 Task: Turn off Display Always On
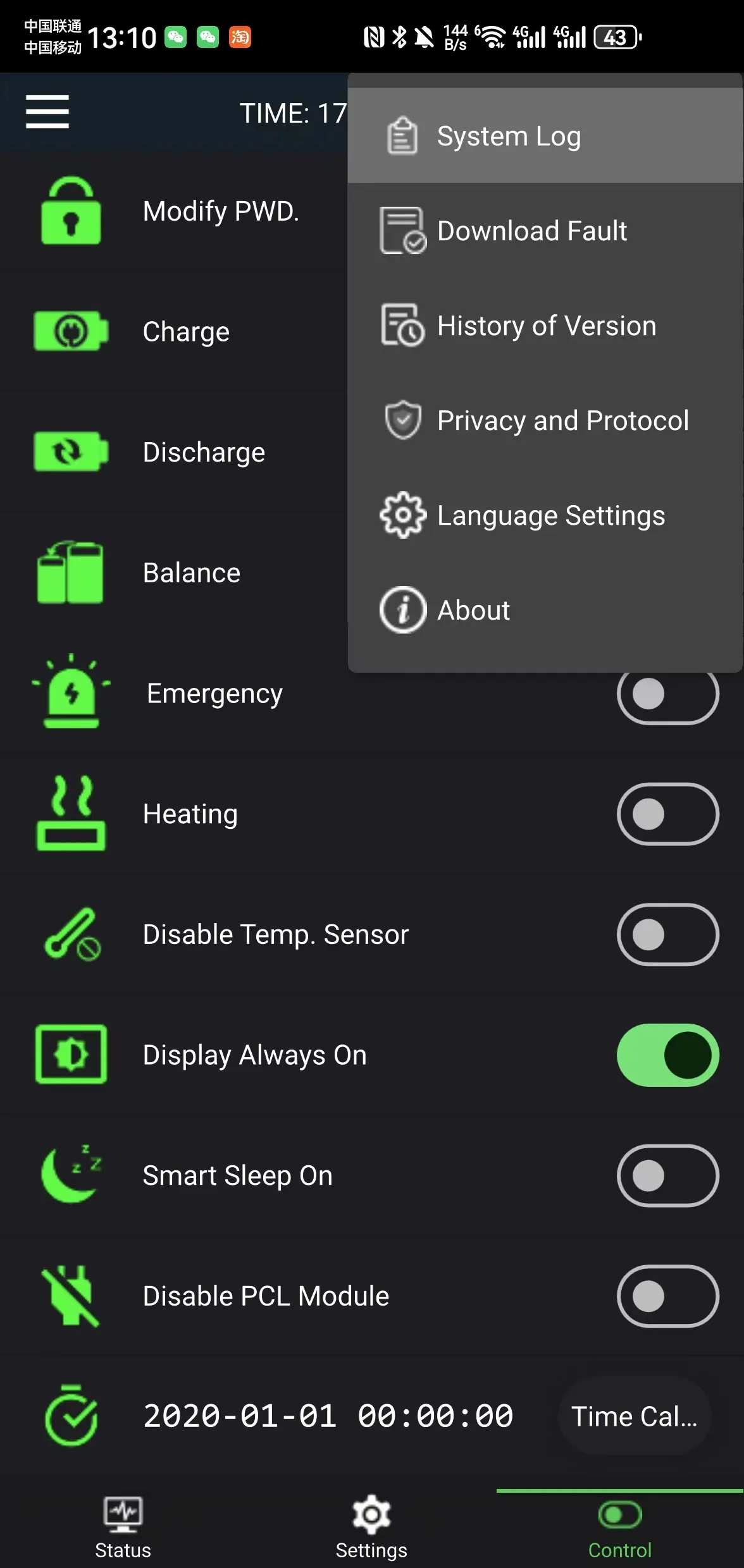point(667,1055)
